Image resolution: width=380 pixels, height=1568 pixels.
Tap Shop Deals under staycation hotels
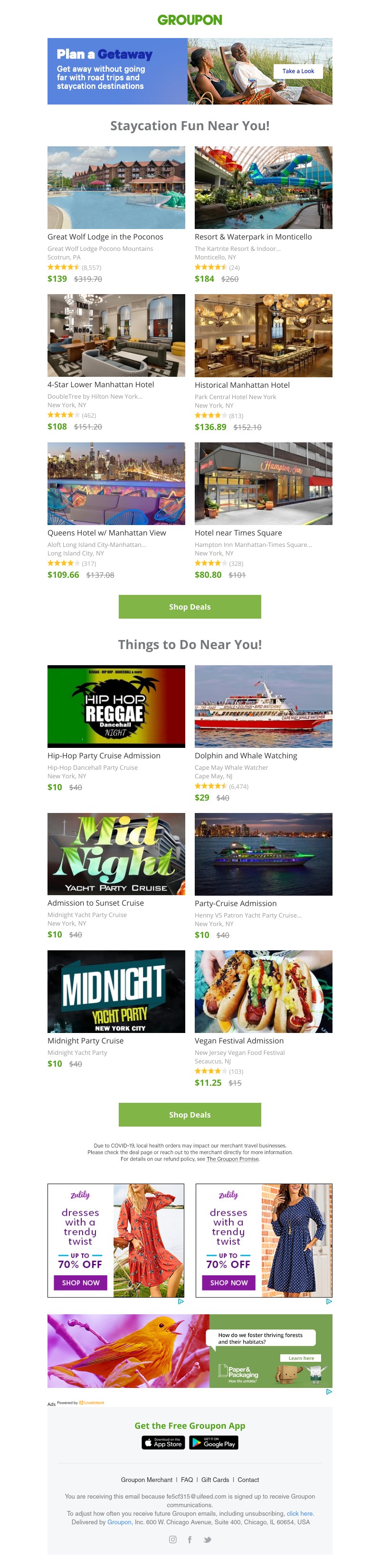click(190, 607)
